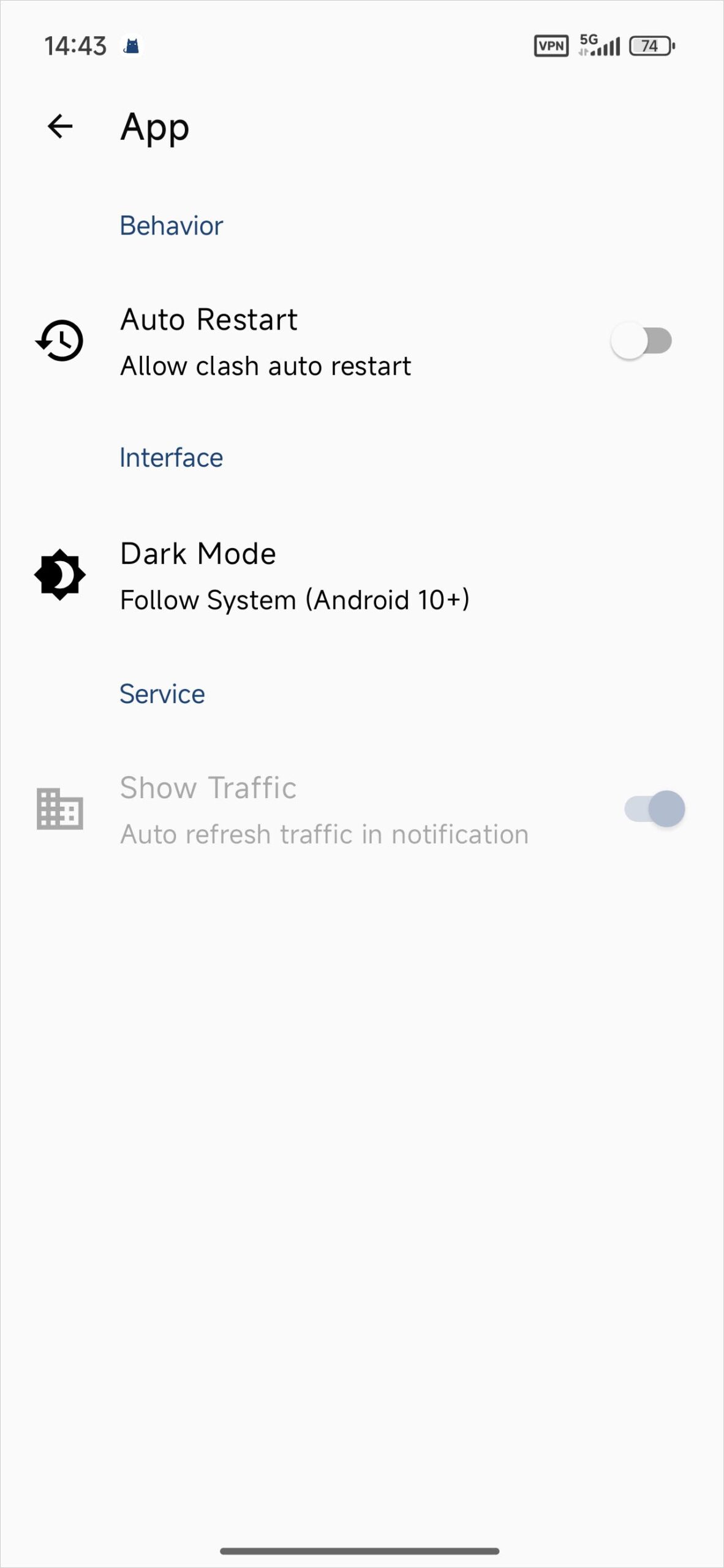Tap the status bar clock showing 14:43
The height and width of the screenshot is (1568, 724).
76,45
